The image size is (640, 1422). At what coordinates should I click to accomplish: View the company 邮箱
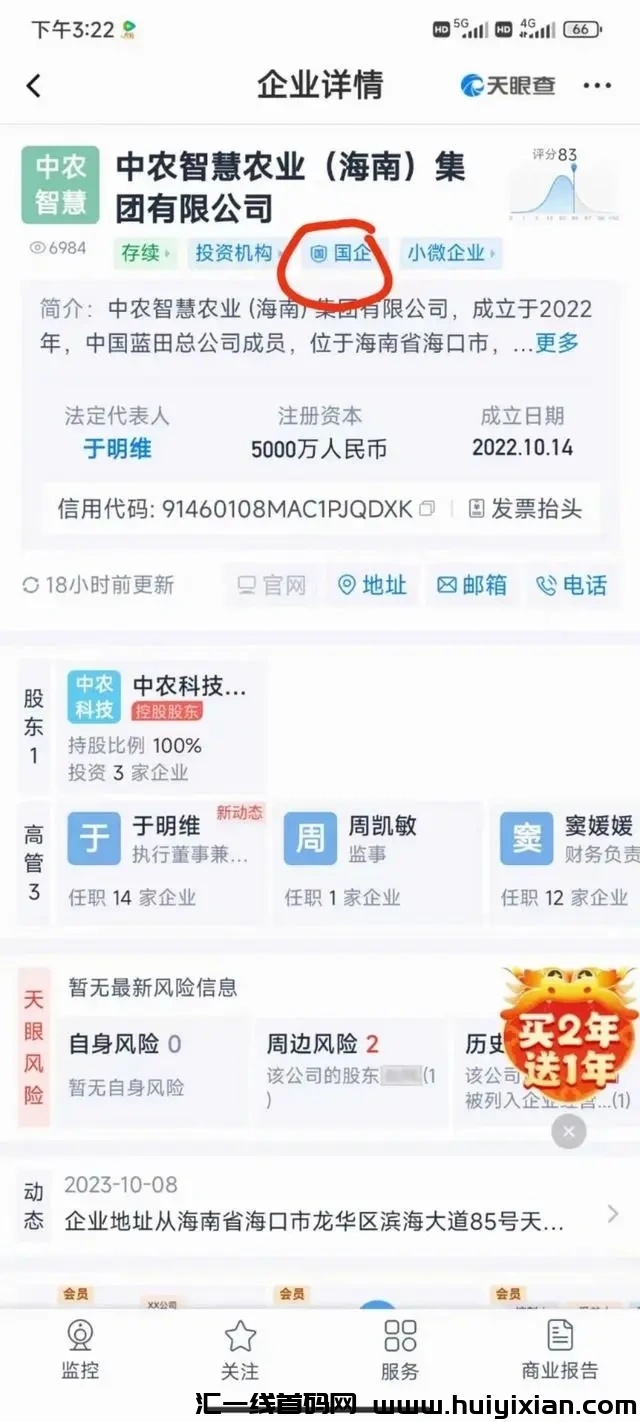point(473,585)
